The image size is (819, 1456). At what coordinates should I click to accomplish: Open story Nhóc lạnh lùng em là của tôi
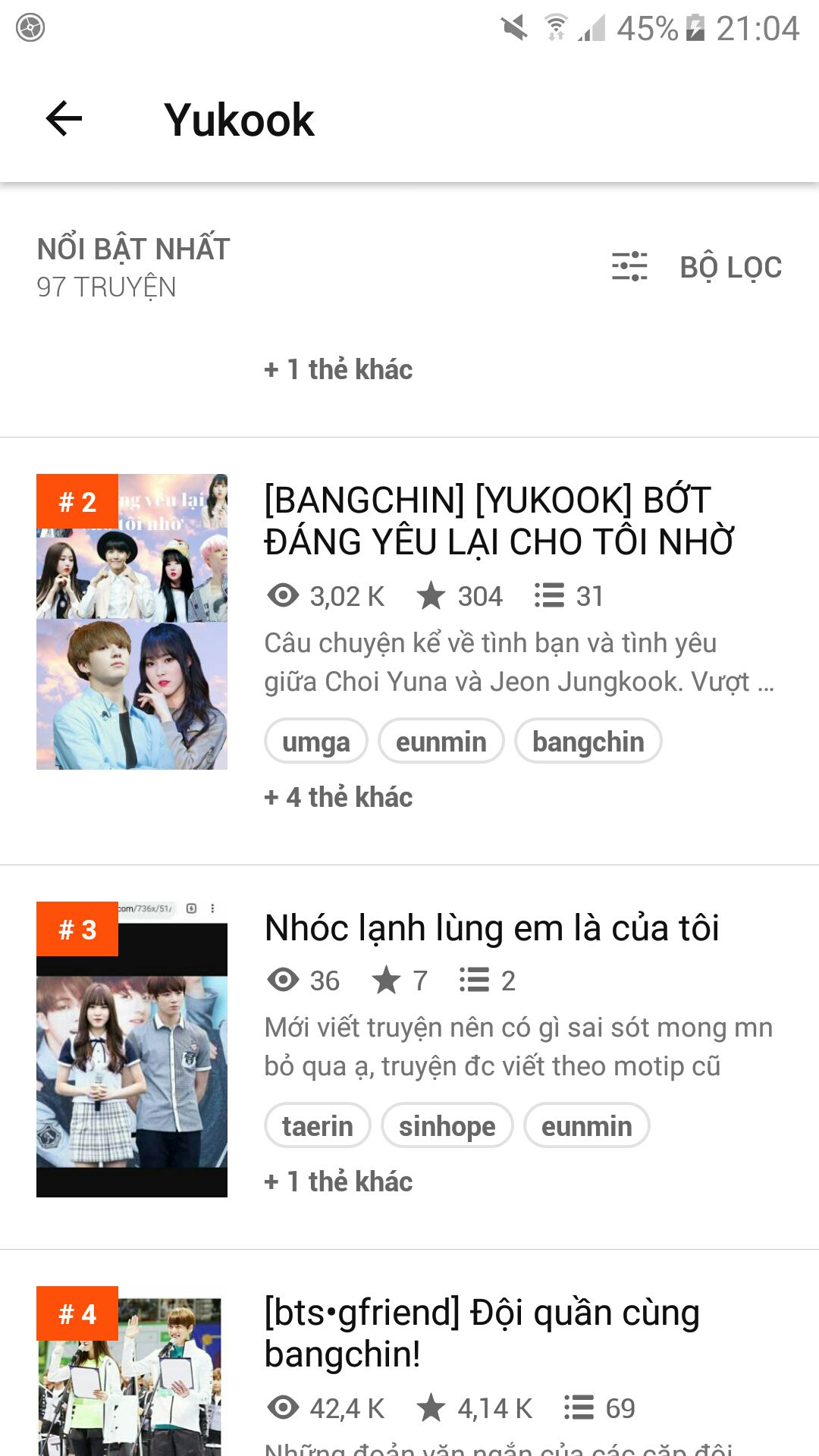[491, 928]
